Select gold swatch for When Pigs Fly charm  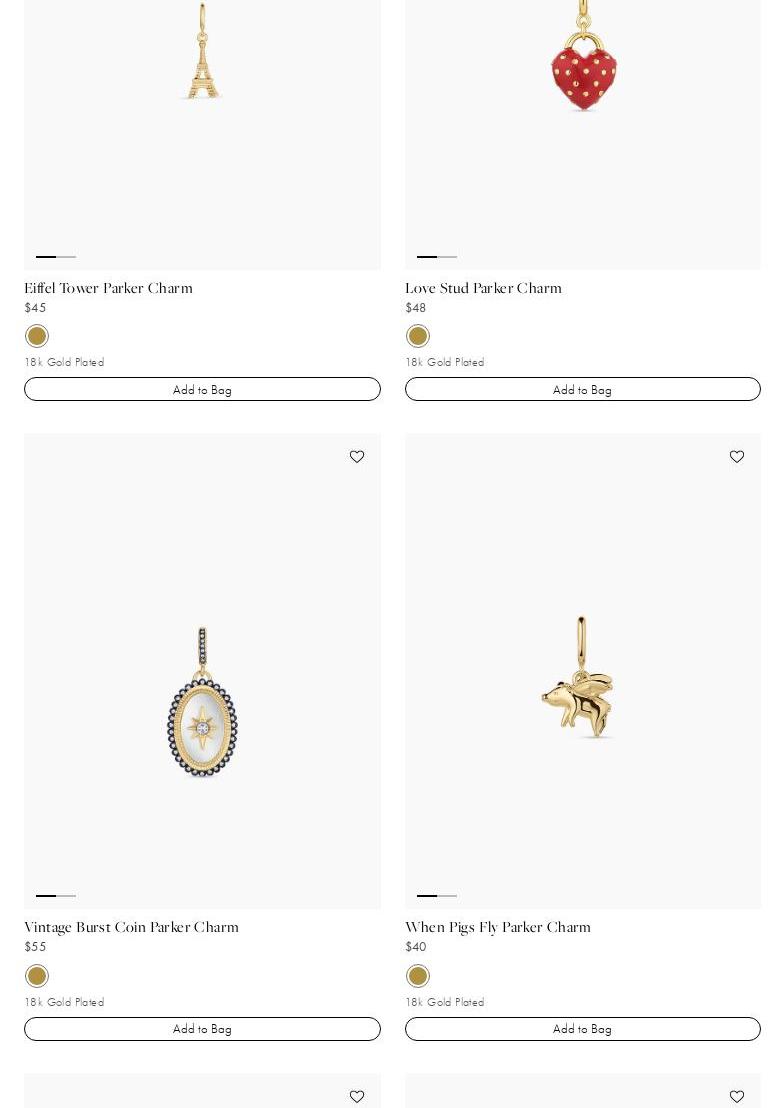[x=417, y=976]
